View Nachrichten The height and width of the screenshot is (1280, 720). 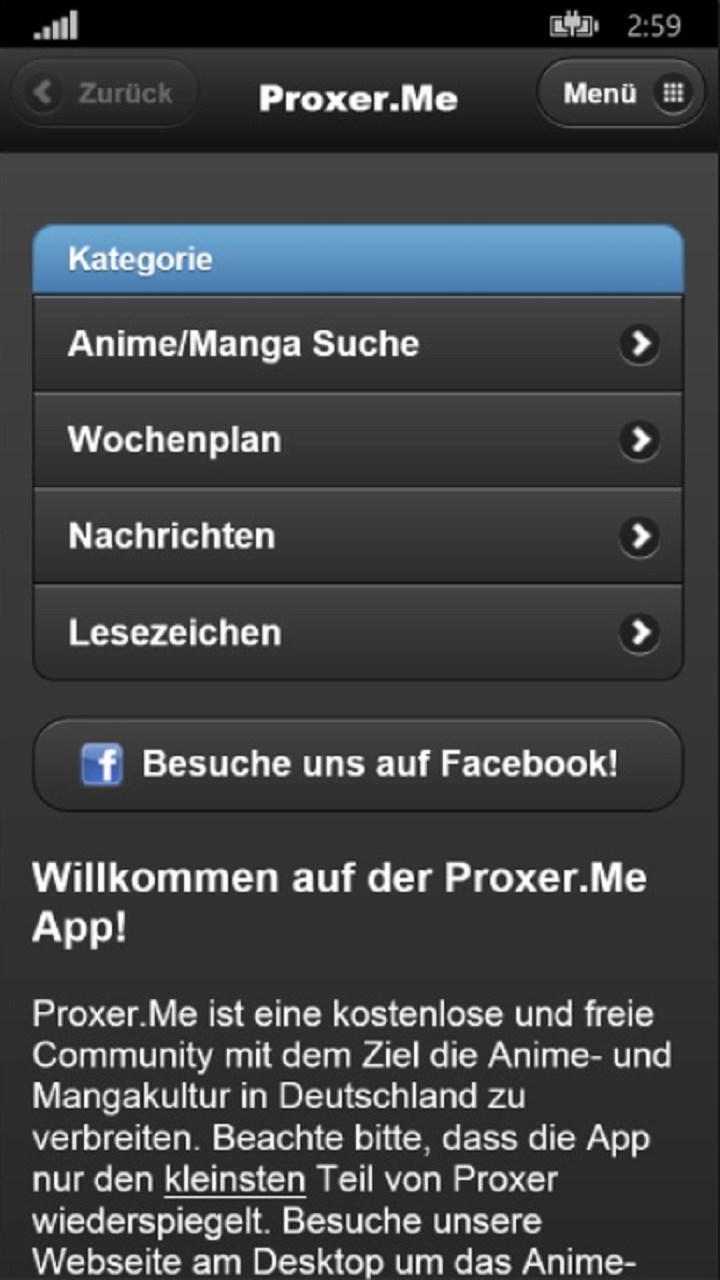[x=358, y=537]
